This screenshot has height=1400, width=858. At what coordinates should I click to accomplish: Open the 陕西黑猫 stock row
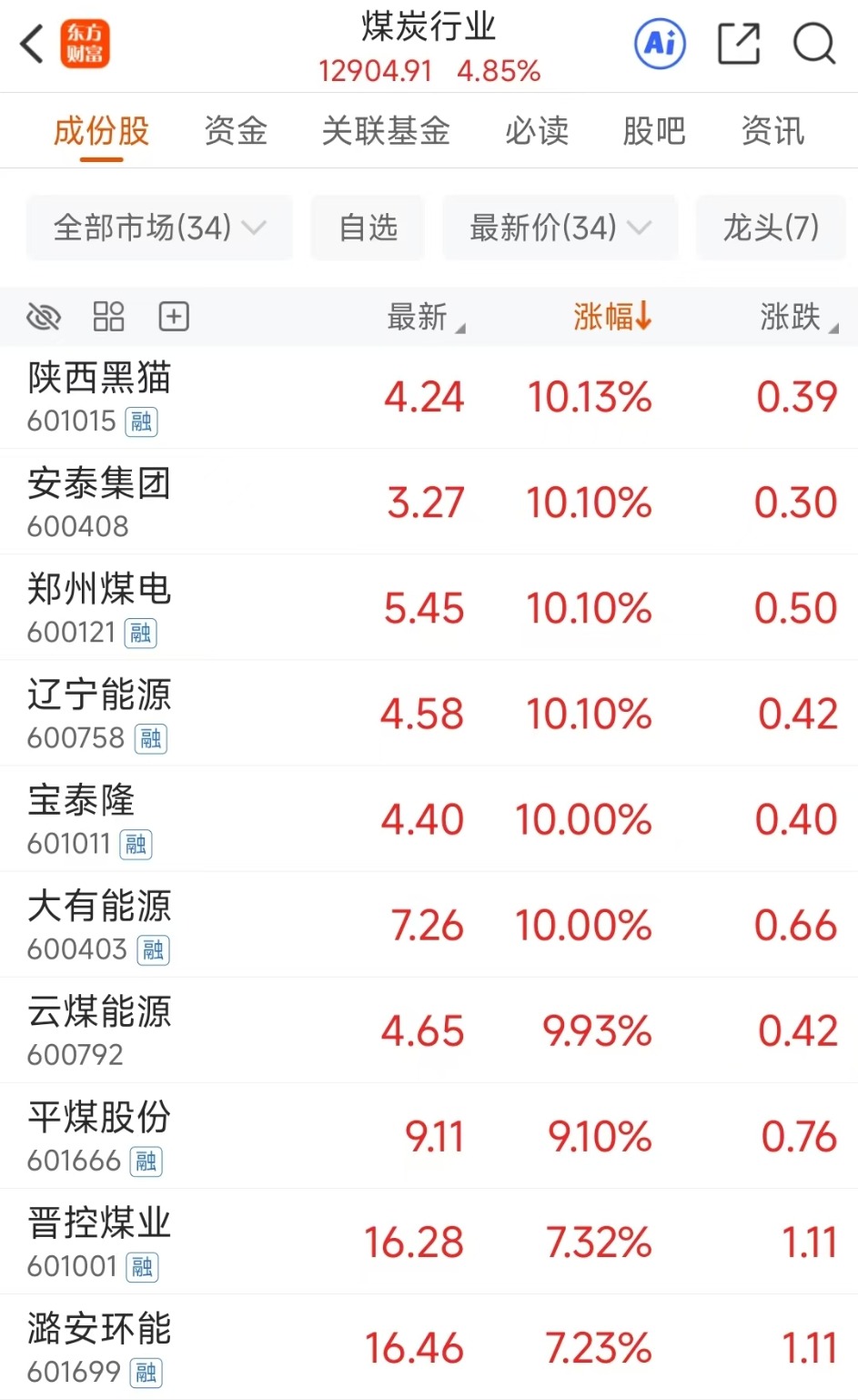coord(429,397)
